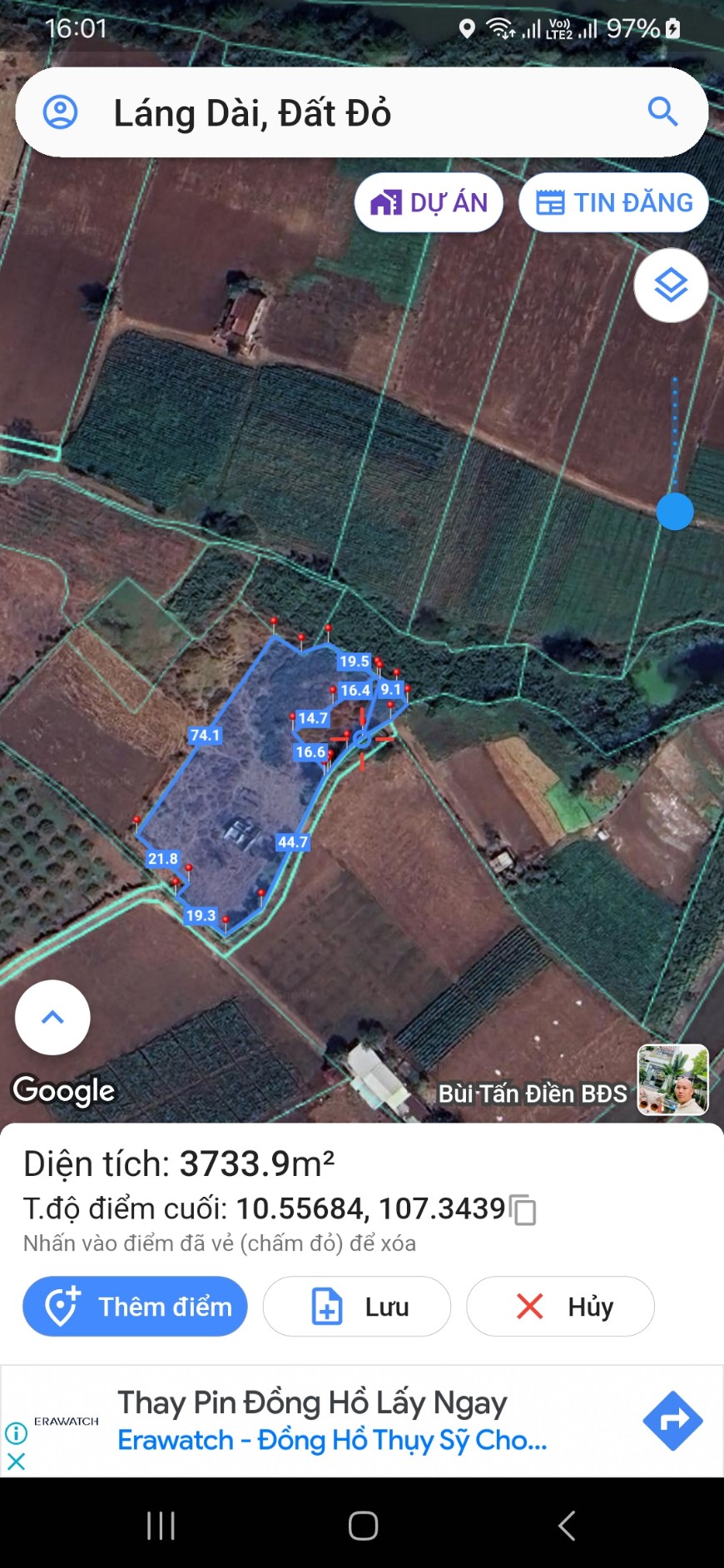Open the Láng Dài, Đất Đỏ search field
Image resolution: width=724 pixels, height=1568 pixels.
pos(350,112)
